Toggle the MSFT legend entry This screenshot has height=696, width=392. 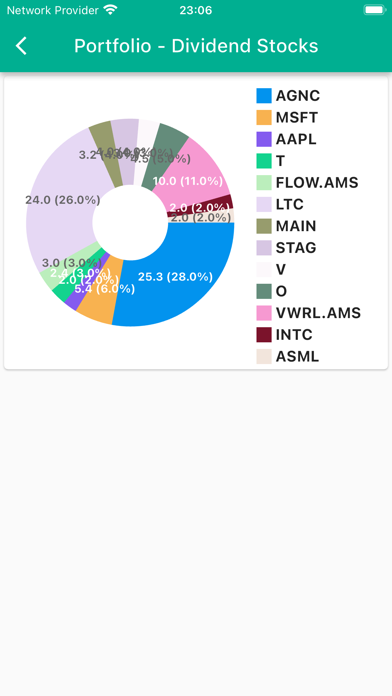coord(287,117)
